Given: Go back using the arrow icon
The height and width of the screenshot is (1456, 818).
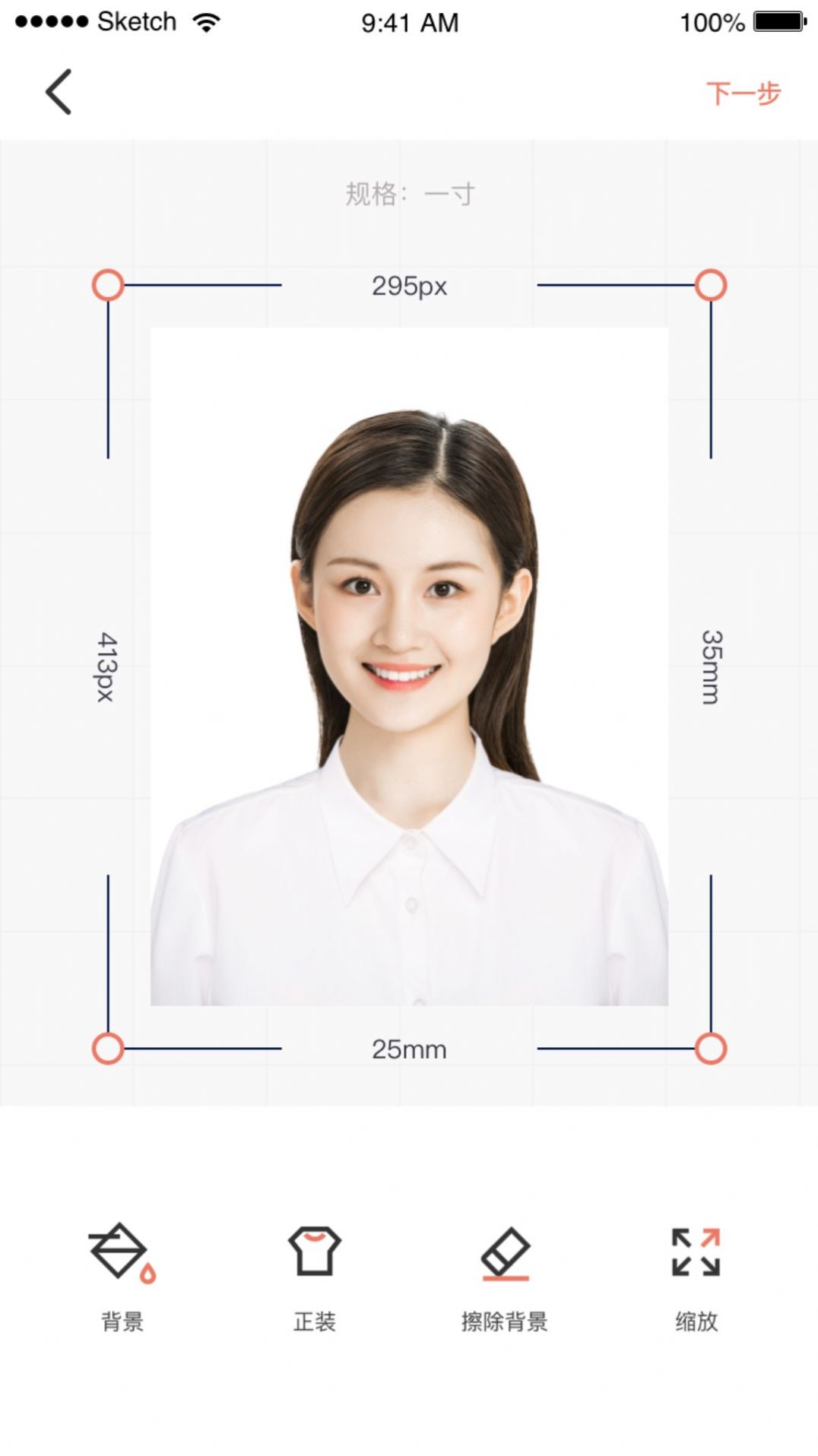Looking at the screenshot, I should [59, 92].
